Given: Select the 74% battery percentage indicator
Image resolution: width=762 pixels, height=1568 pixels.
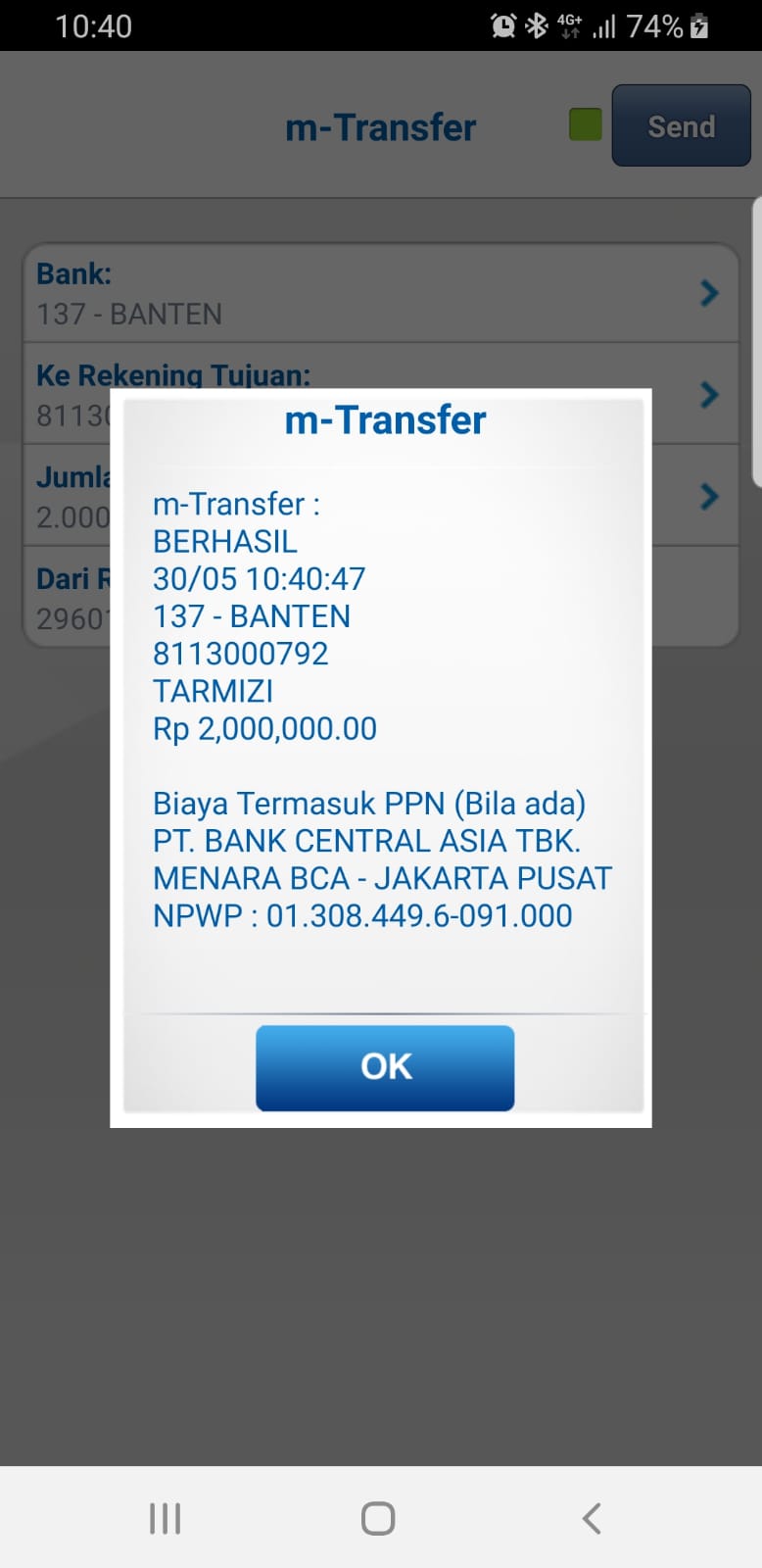Looking at the screenshot, I should (x=652, y=25).
